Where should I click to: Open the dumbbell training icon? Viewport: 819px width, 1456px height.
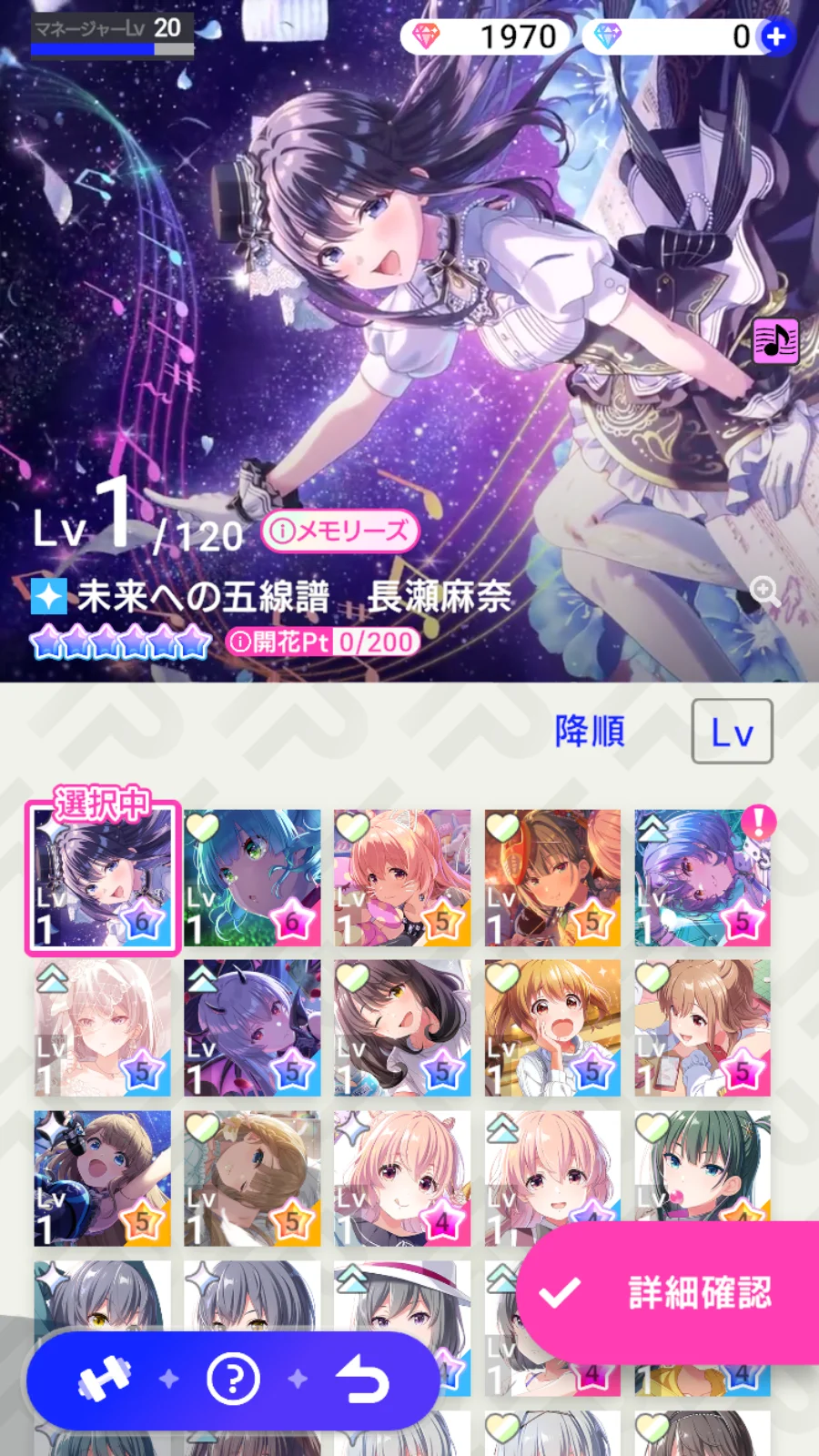[104, 1380]
